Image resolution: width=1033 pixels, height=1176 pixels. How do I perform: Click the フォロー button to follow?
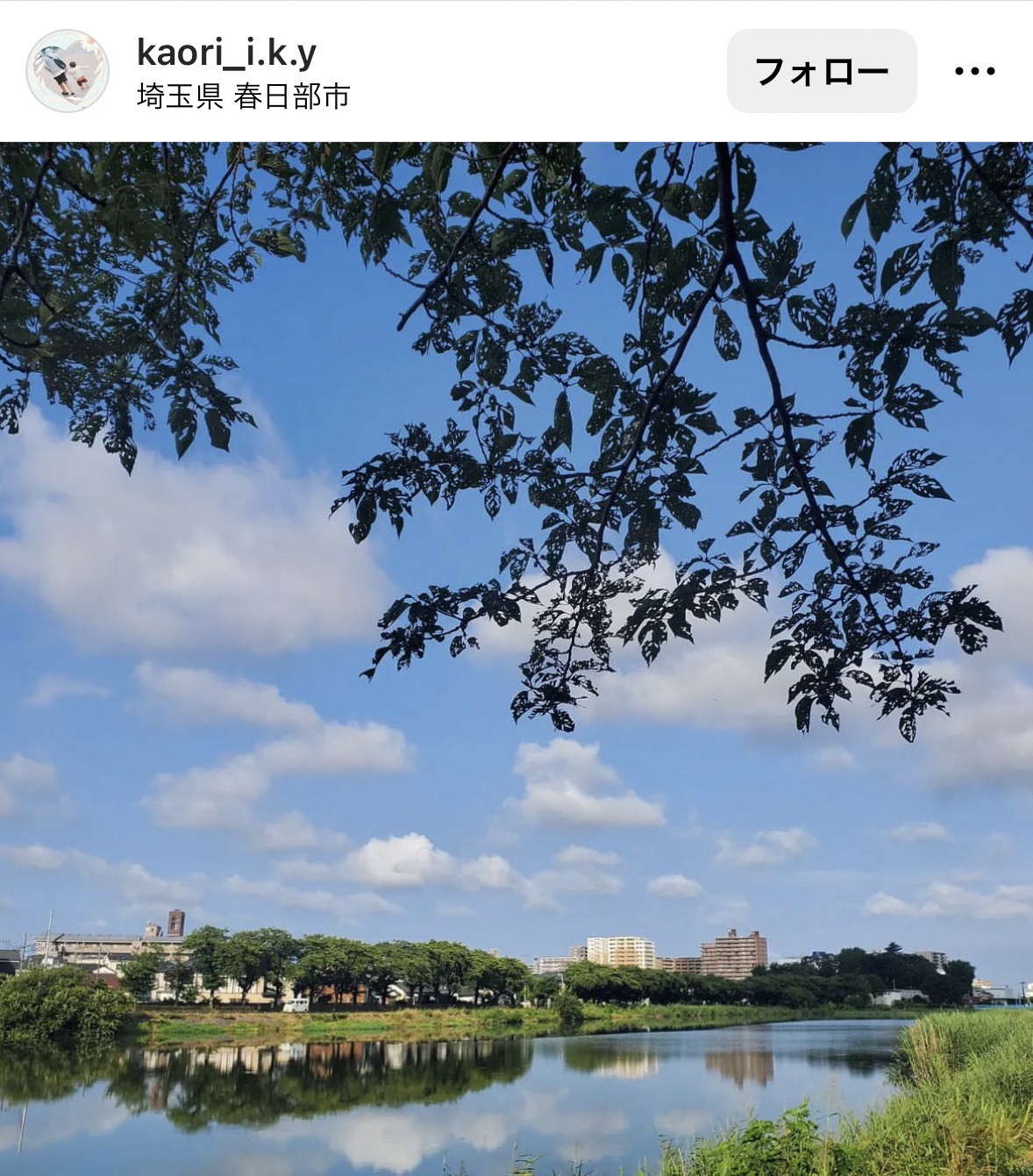tap(821, 69)
